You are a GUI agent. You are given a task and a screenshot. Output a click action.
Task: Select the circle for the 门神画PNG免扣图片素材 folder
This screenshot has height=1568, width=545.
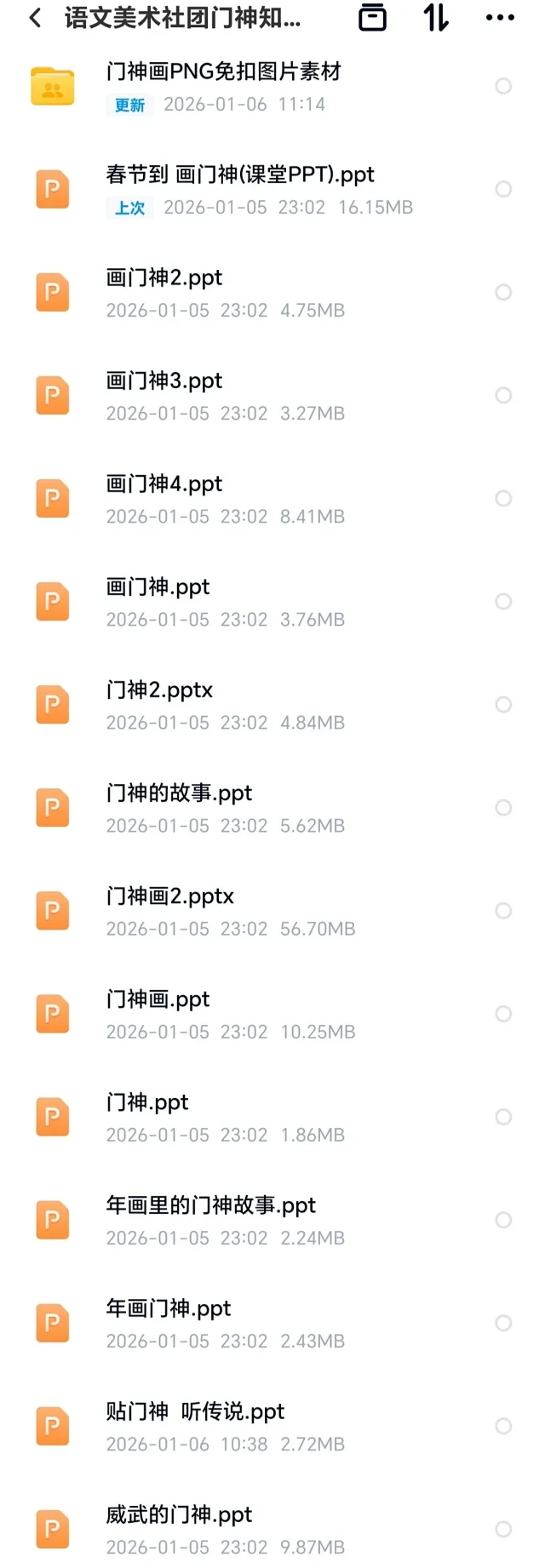click(503, 86)
